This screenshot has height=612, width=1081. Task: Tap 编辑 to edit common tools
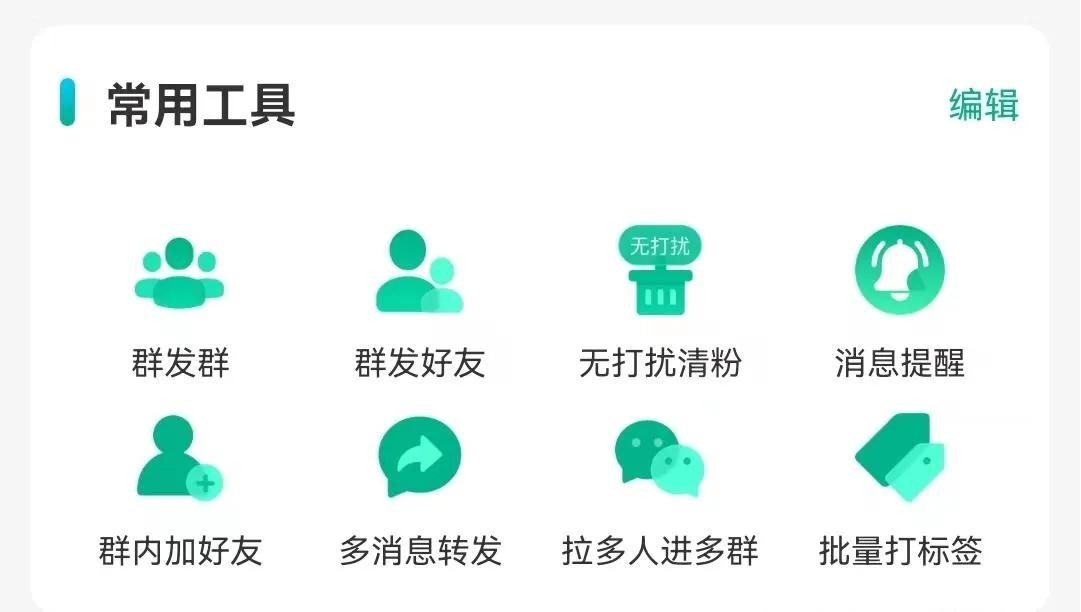(983, 105)
